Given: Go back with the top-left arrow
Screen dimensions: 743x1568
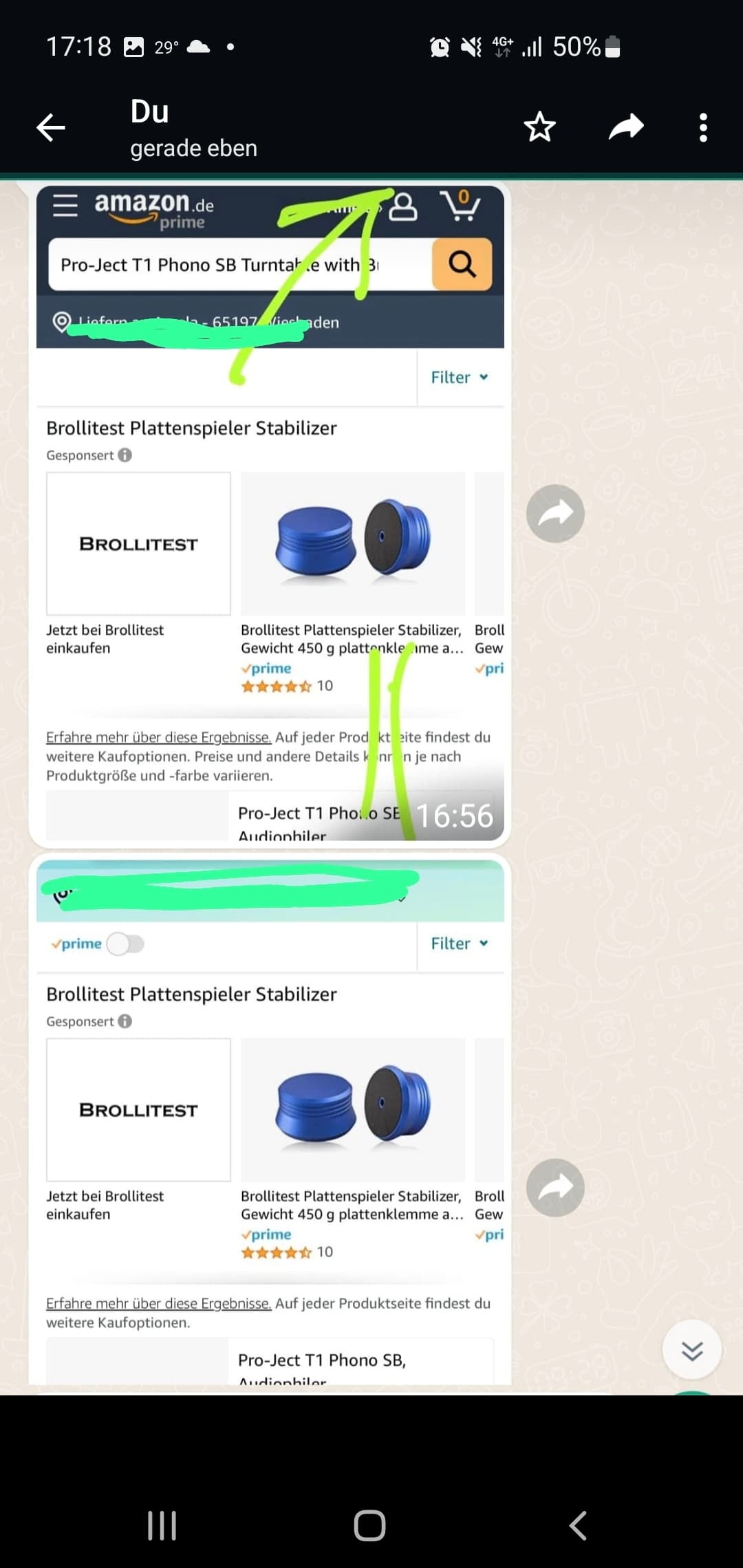Looking at the screenshot, I should [x=51, y=128].
